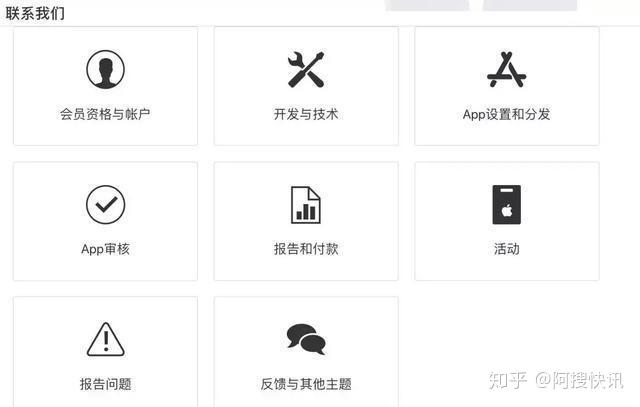The image size is (640, 407).
Task: Choose the App审核 card
Action: pyautogui.click(x=105, y=221)
